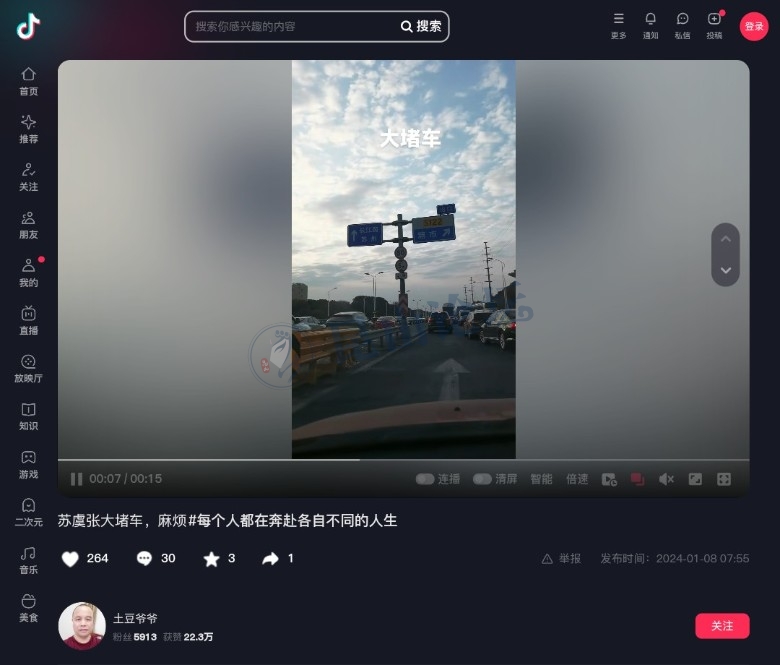This screenshot has width=780, height=665.
Task: Toggle the 清屏 clear screen switch
Action: [482, 479]
